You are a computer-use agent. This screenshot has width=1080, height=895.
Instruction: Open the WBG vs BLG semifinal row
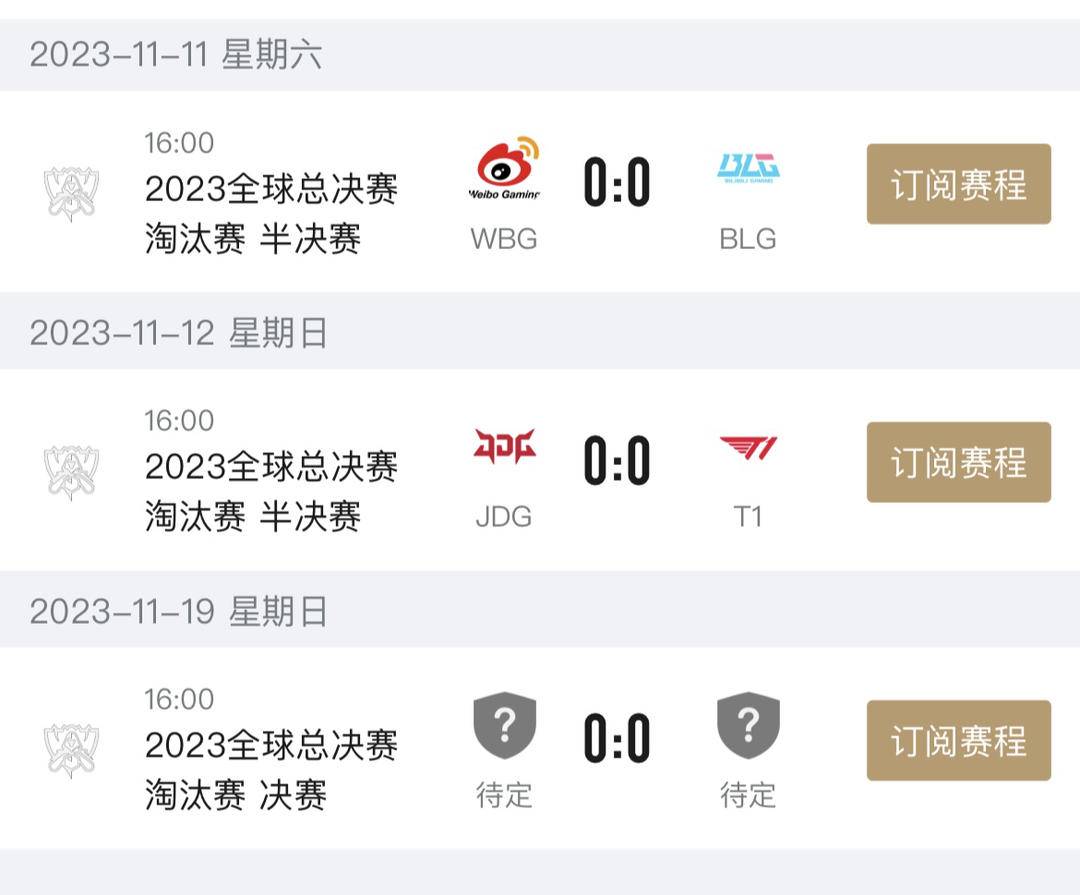point(271,213)
